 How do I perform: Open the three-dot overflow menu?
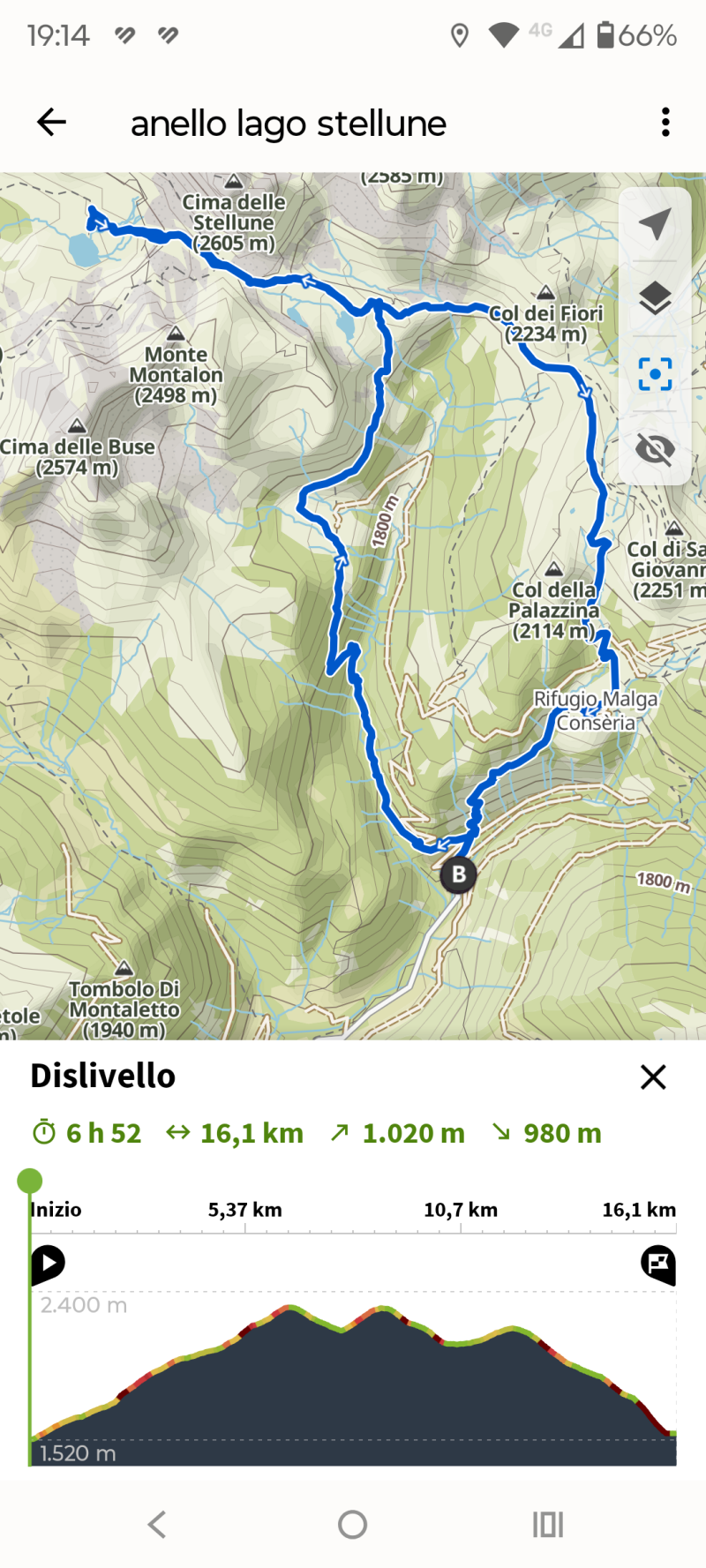click(665, 123)
